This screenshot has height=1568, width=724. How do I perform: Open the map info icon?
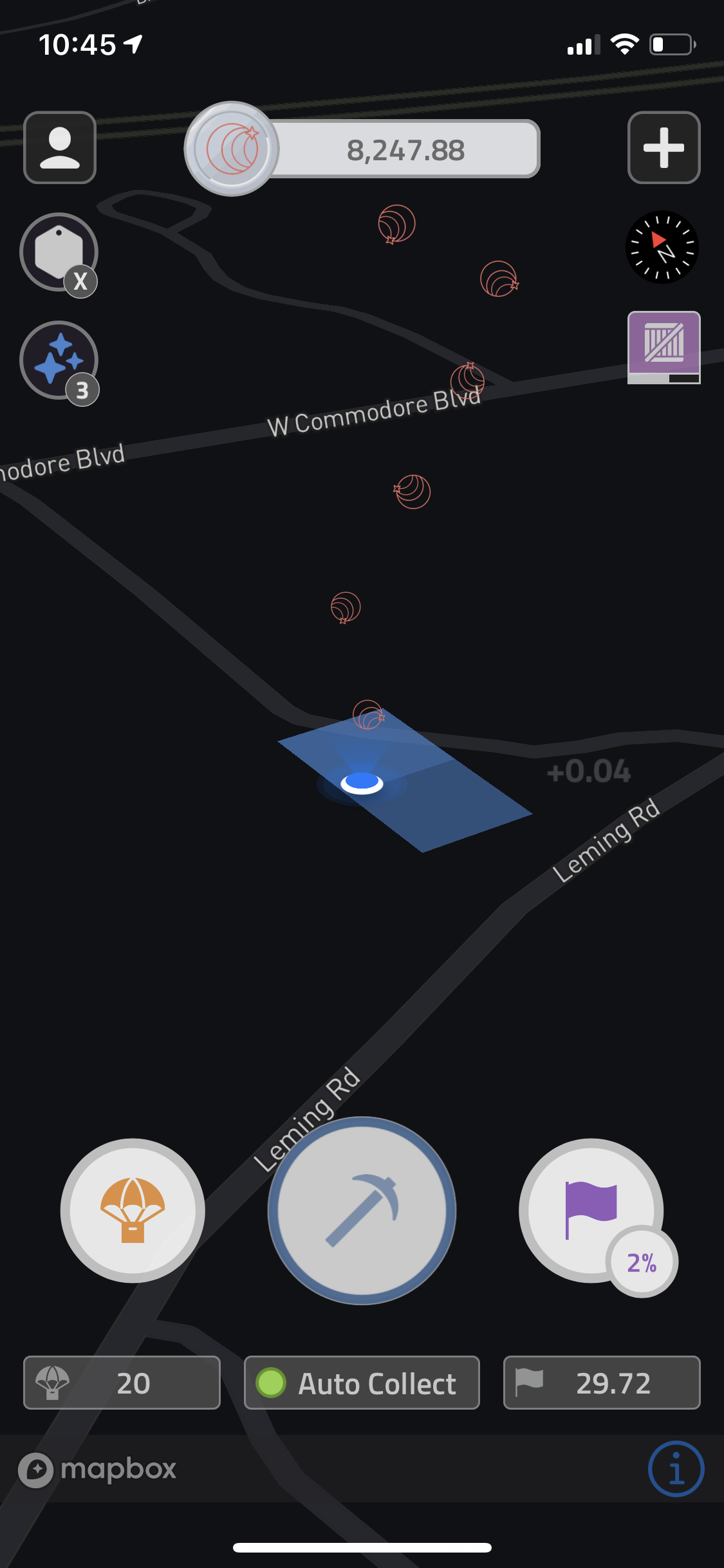coord(676,1469)
